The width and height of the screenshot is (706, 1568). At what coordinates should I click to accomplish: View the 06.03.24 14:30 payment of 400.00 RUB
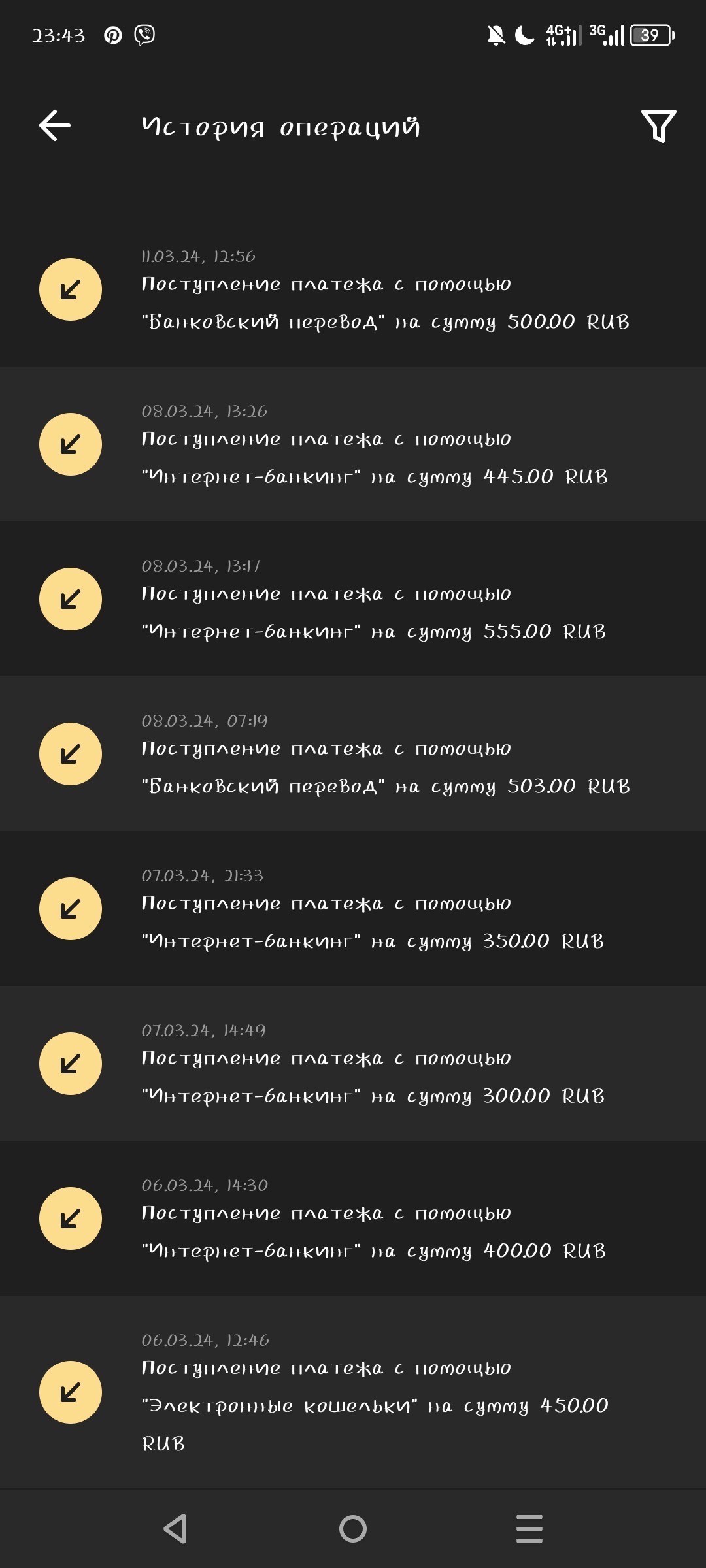click(353, 1218)
